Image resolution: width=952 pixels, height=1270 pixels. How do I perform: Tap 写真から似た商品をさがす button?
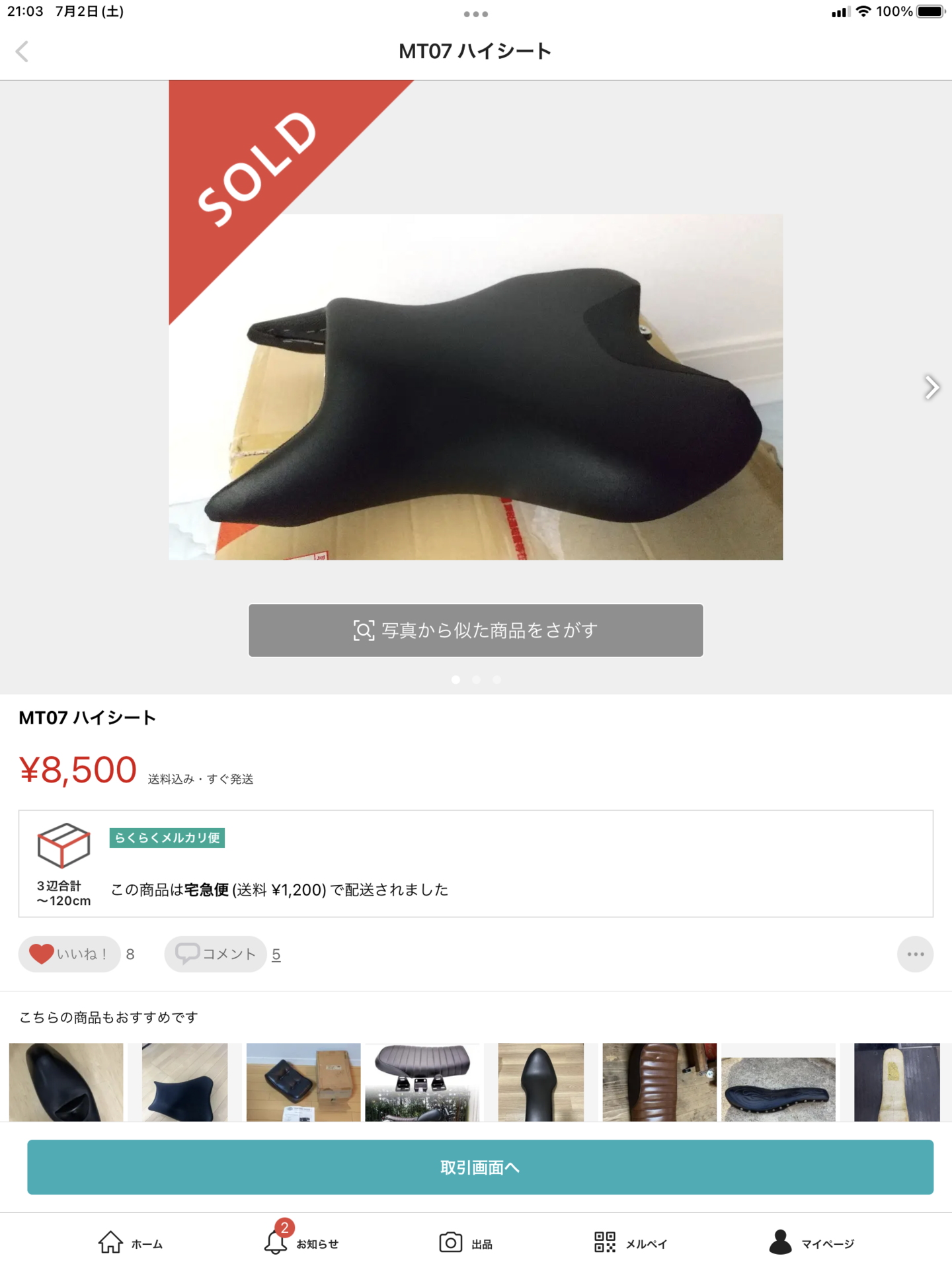(x=475, y=630)
